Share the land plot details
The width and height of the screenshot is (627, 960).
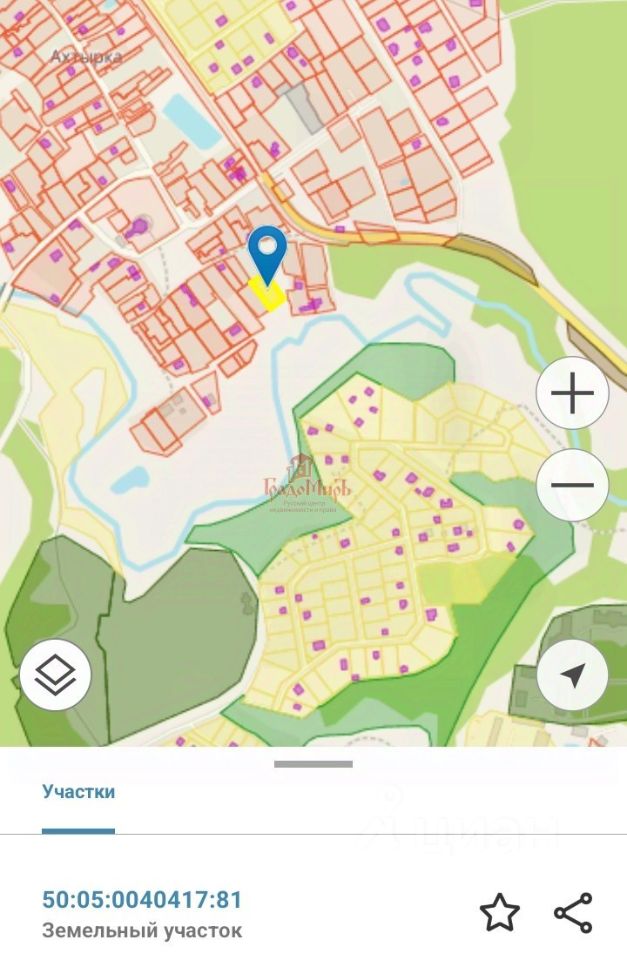pyautogui.click(x=573, y=913)
